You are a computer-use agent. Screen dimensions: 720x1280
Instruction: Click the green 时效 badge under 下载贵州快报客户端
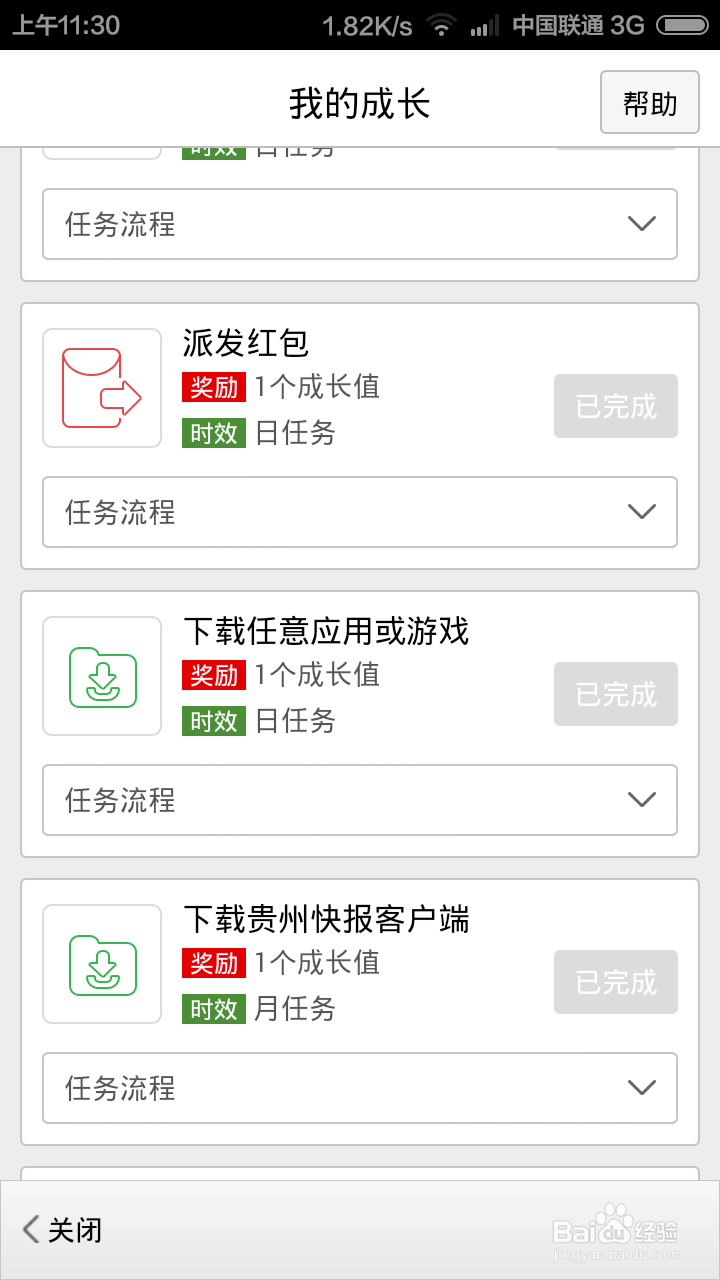pyautogui.click(x=213, y=1010)
